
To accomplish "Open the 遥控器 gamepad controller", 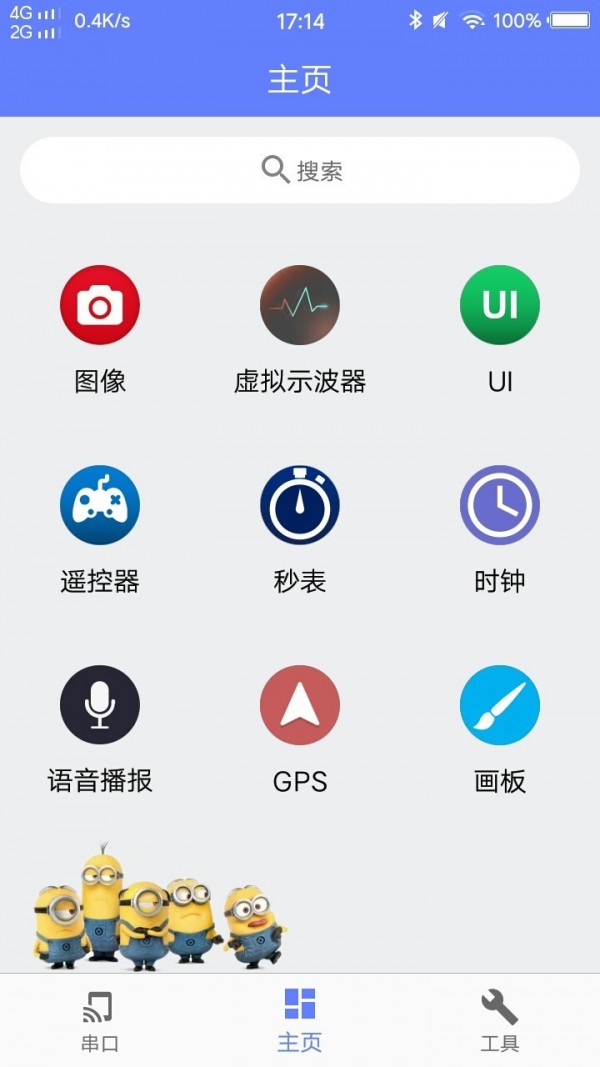I will click(x=100, y=505).
